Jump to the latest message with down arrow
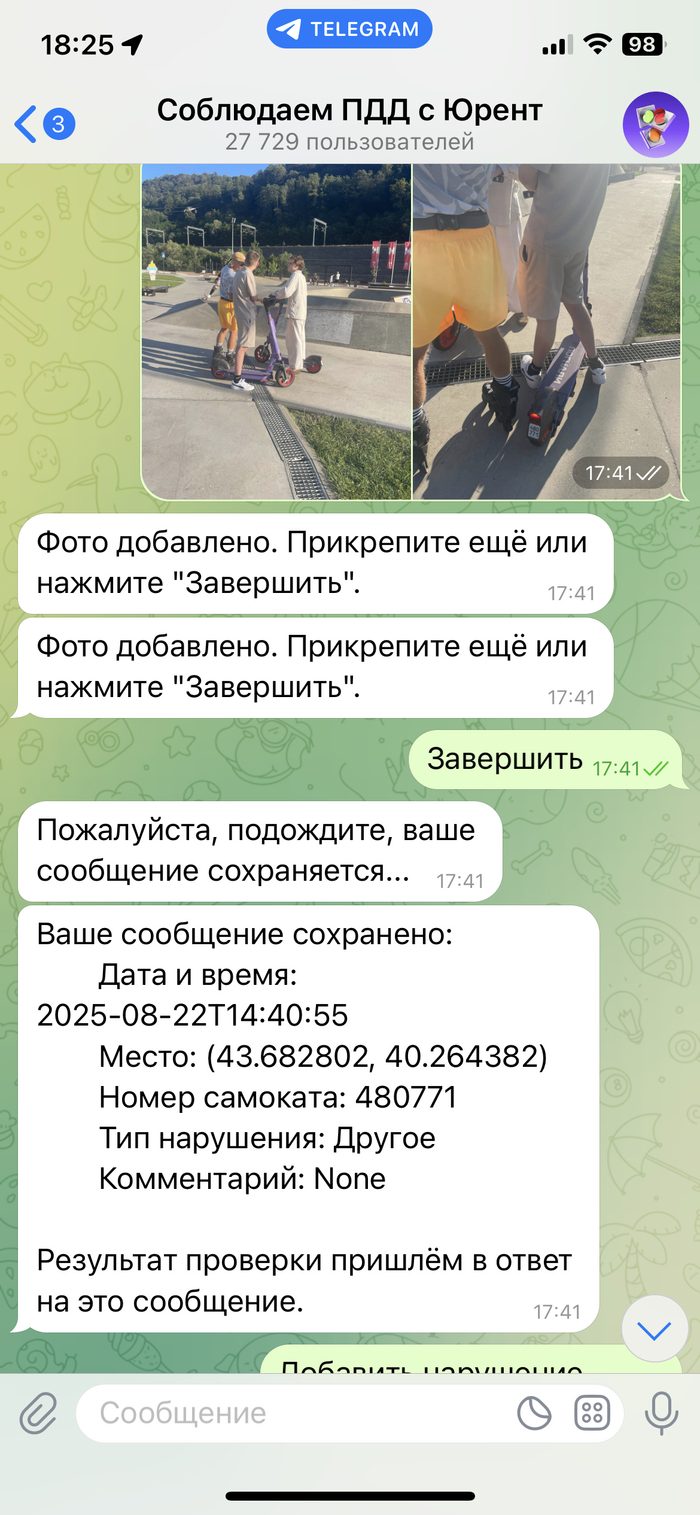The image size is (700, 1515). pos(654,1330)
